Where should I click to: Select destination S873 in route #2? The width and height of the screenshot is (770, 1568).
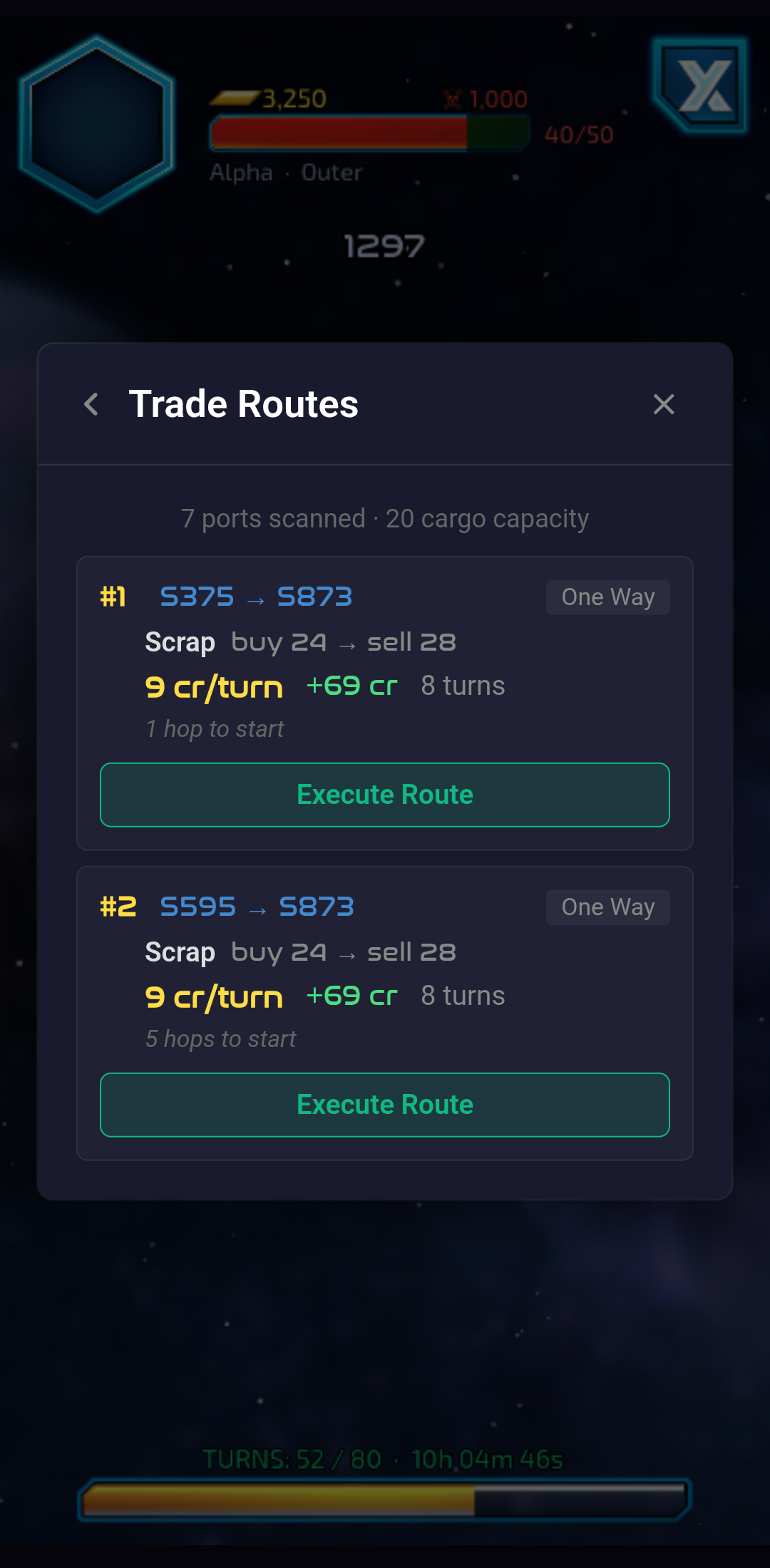[x=317, y=907]
